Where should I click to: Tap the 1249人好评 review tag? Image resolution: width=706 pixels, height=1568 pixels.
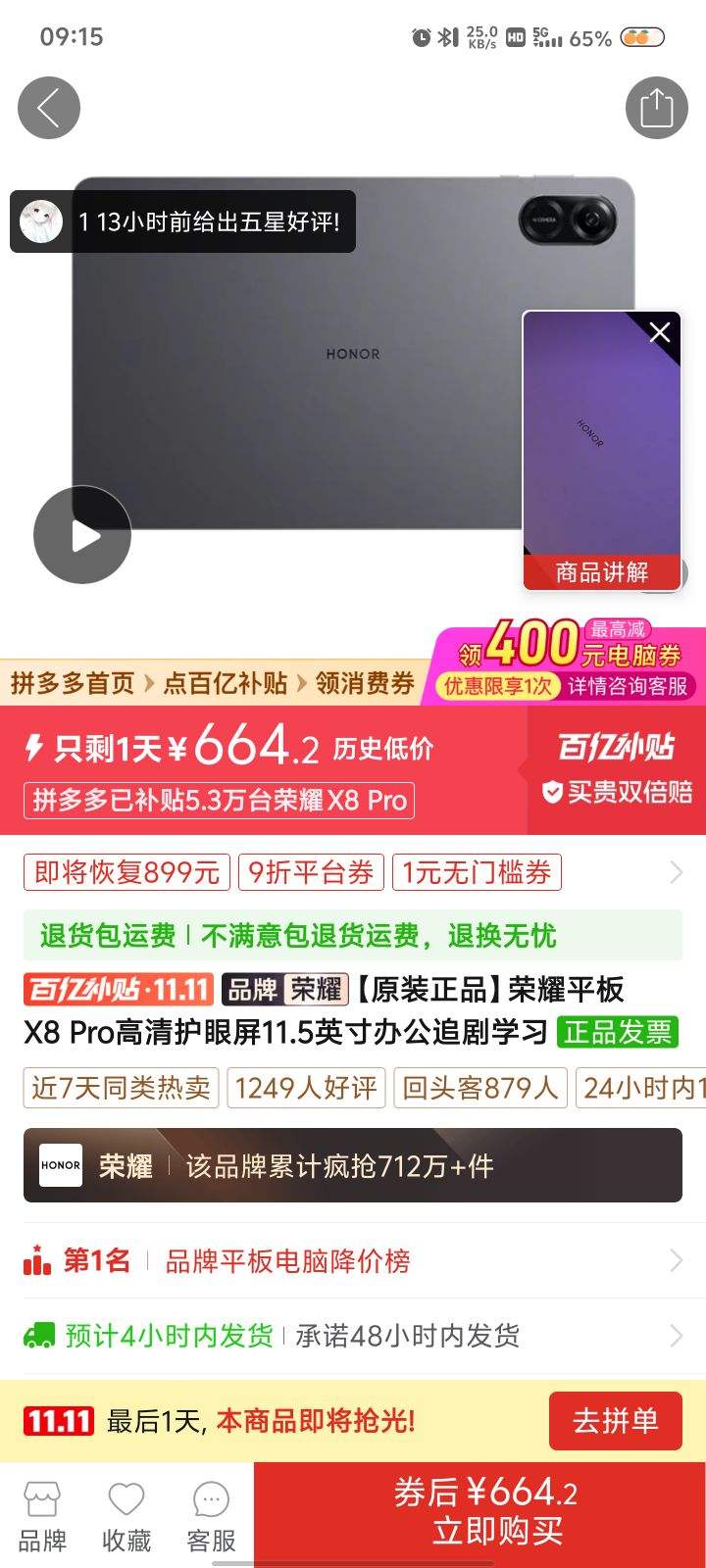(305, 1088)
